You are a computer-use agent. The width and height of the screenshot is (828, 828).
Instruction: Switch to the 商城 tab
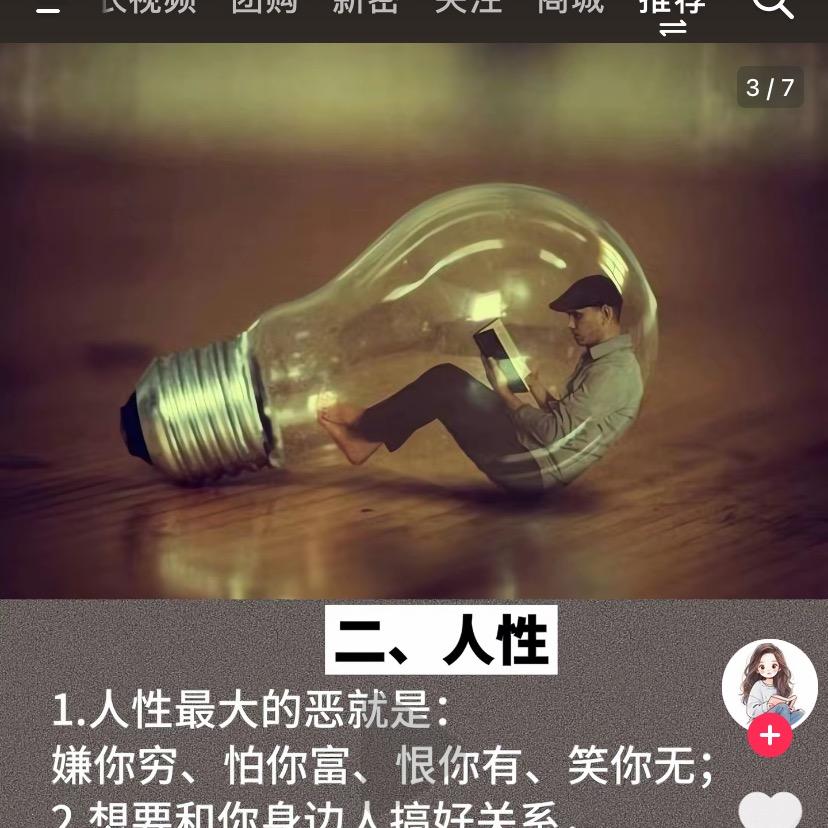pyautogui.click(x=570, y=6)
